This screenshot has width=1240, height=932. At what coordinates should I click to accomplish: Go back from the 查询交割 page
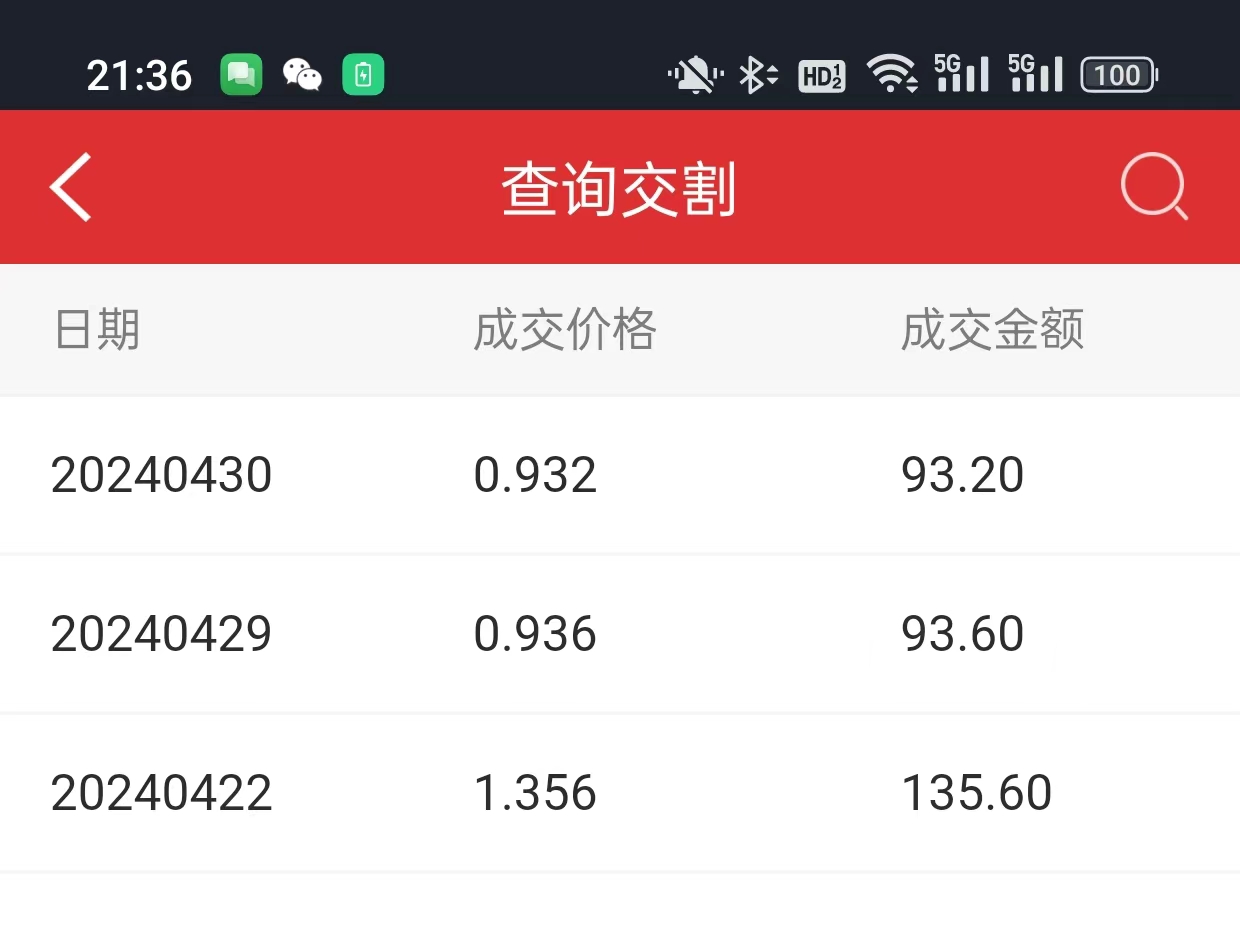71,187
